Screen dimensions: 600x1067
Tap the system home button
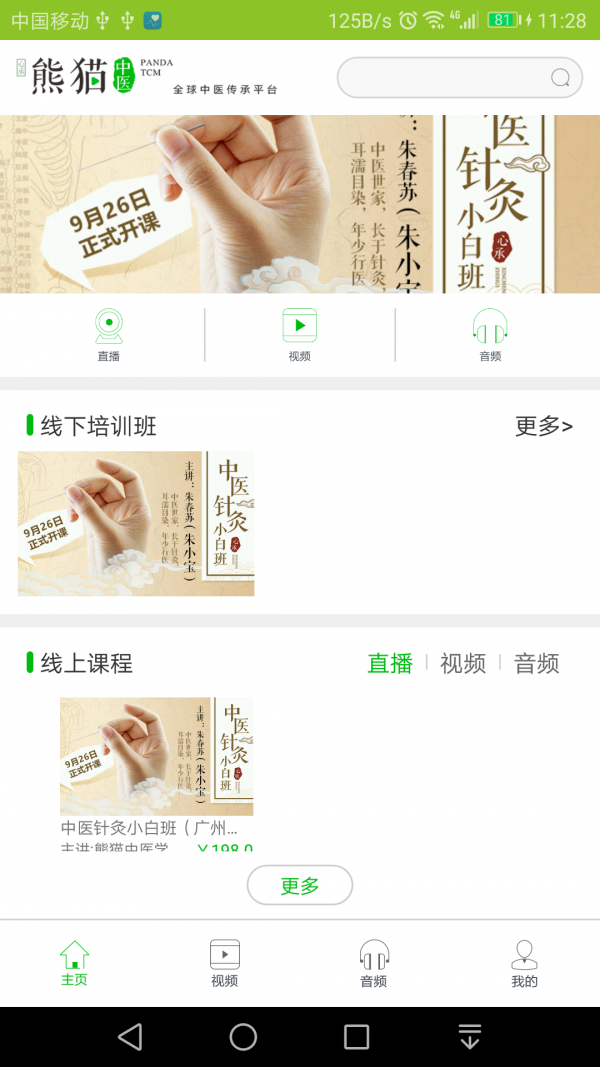tap(243, 1037)
